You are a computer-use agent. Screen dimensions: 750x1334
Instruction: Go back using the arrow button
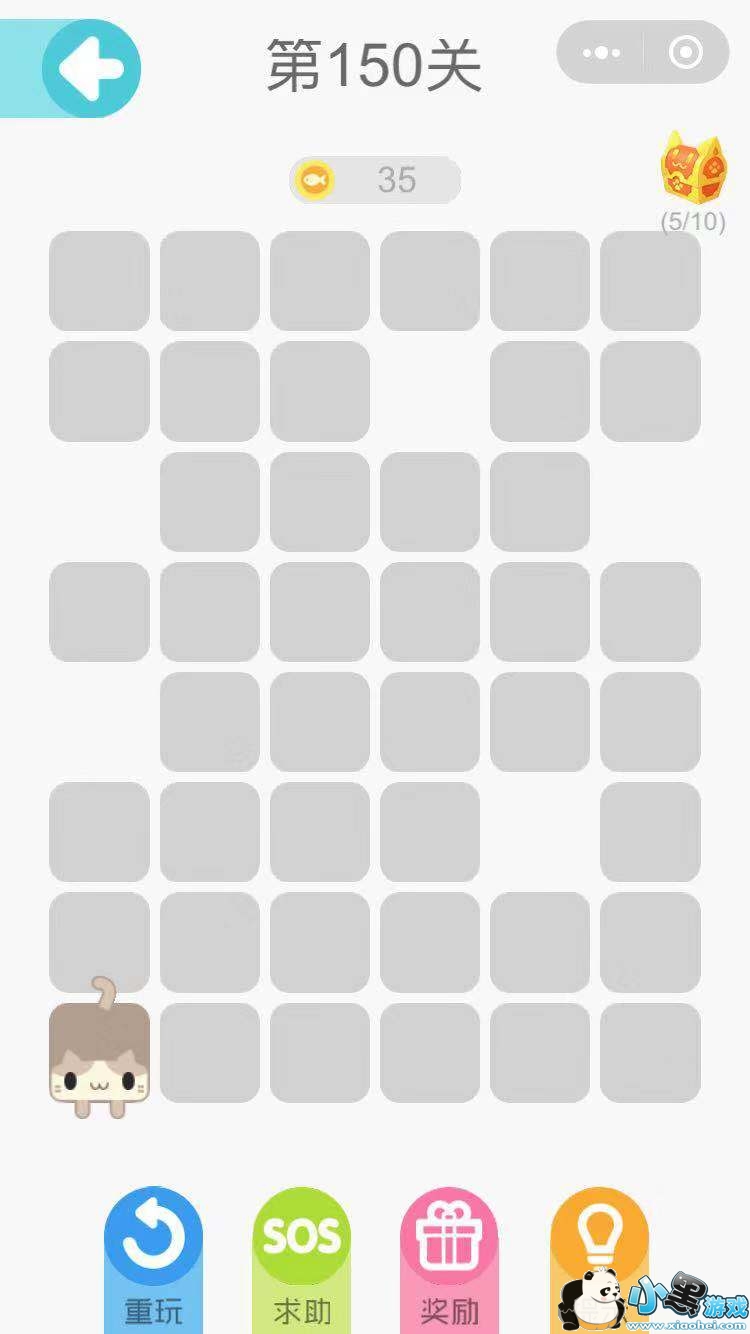[x=91, y=68]
